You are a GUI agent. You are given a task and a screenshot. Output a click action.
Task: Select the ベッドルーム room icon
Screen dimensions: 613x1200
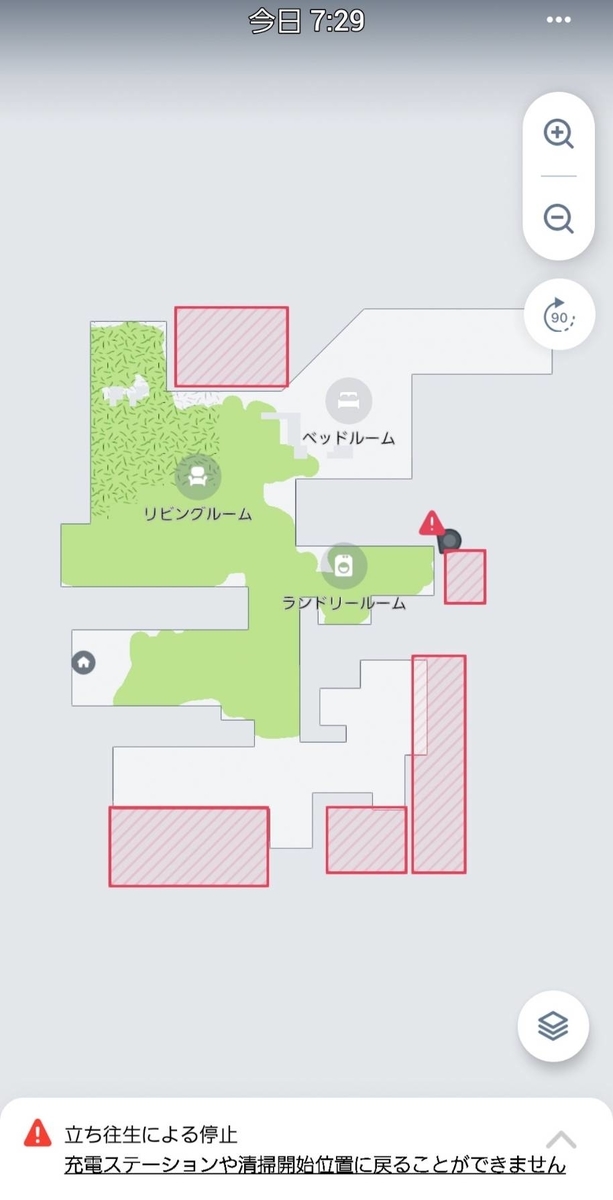[x=348, y=401]
